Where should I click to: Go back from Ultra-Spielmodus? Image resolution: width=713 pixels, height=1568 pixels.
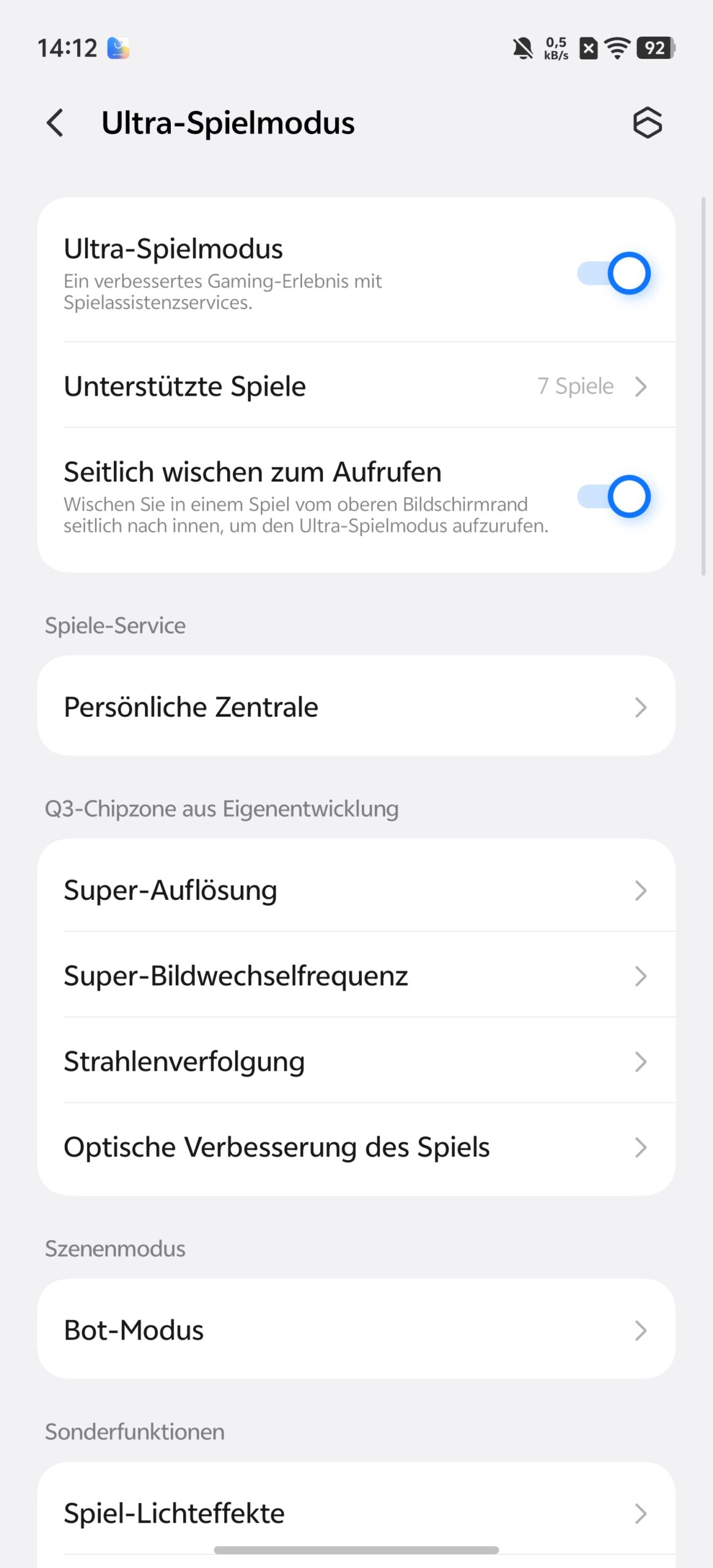[55, 123]
